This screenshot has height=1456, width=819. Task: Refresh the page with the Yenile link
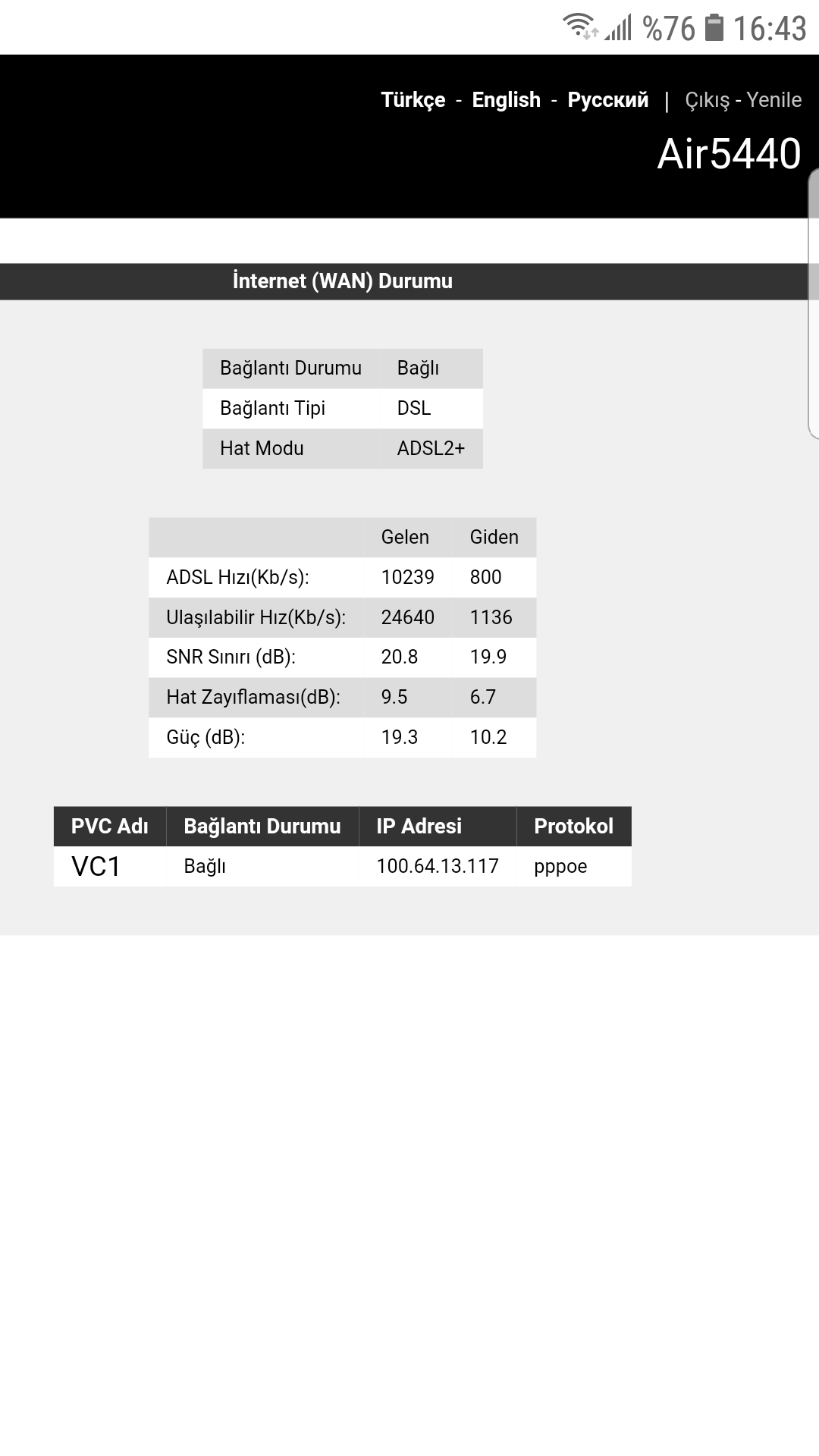(x=773, y=100)
